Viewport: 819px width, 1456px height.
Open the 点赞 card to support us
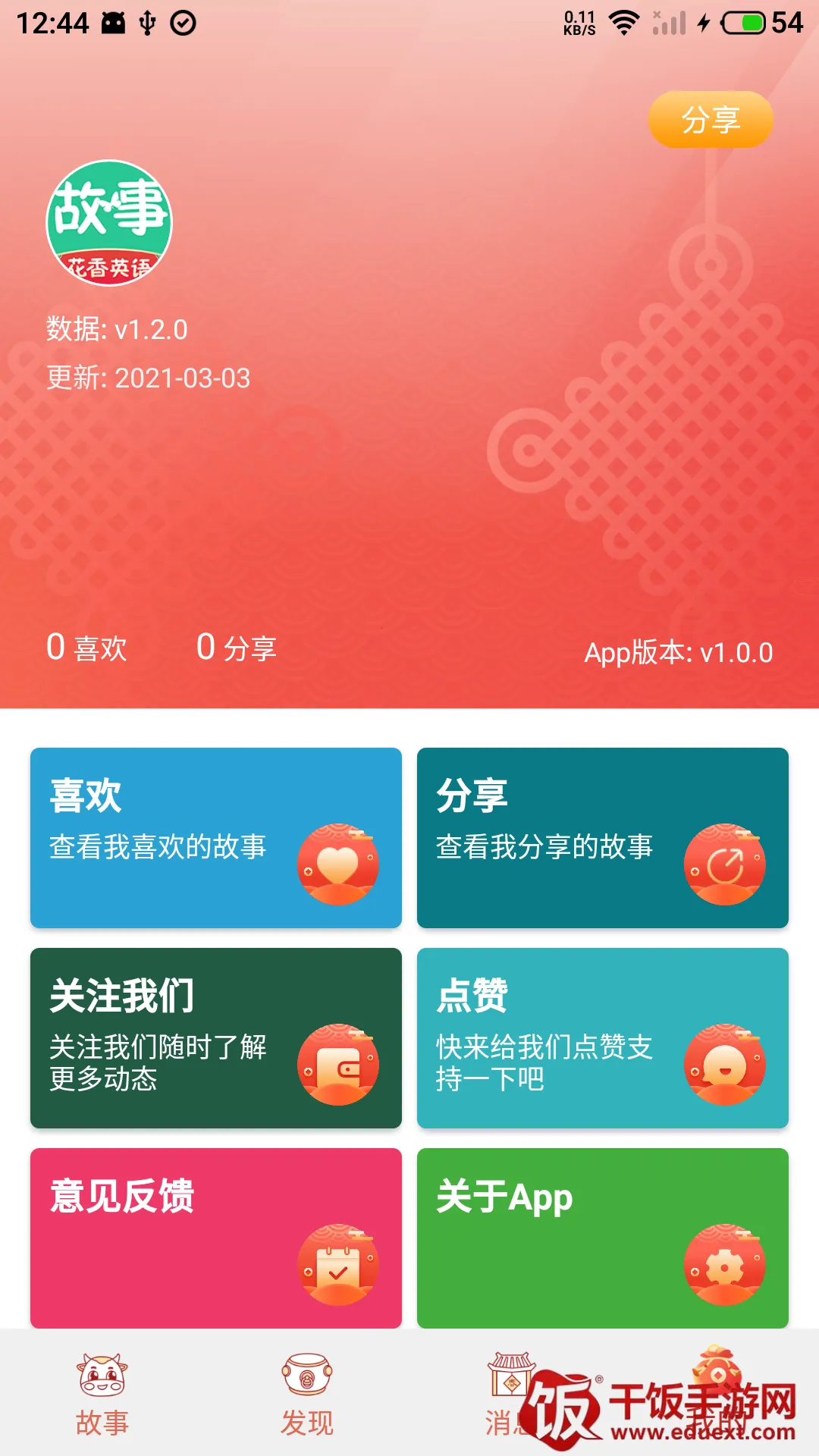click(x=602, y=1037)
